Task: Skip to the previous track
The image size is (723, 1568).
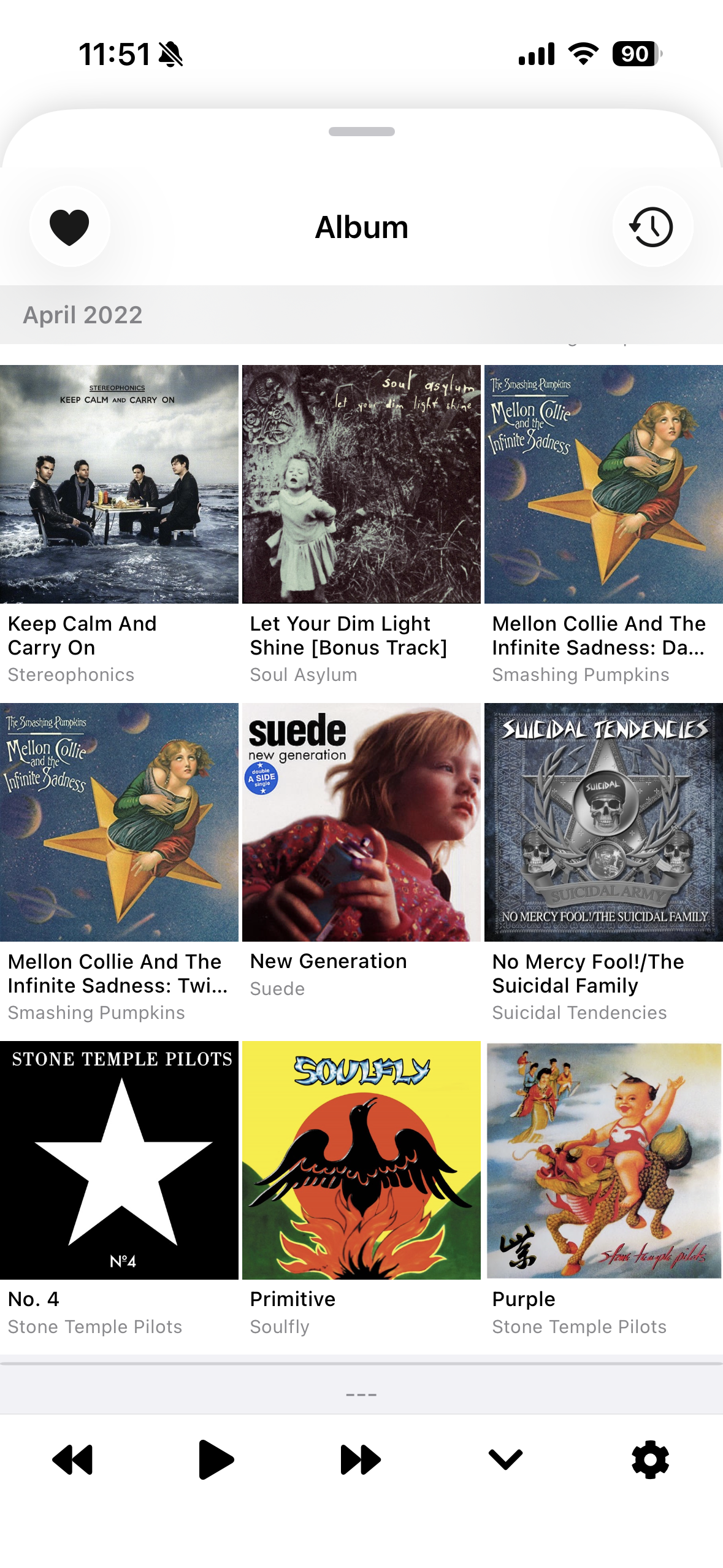Action: click(72, 1459)
